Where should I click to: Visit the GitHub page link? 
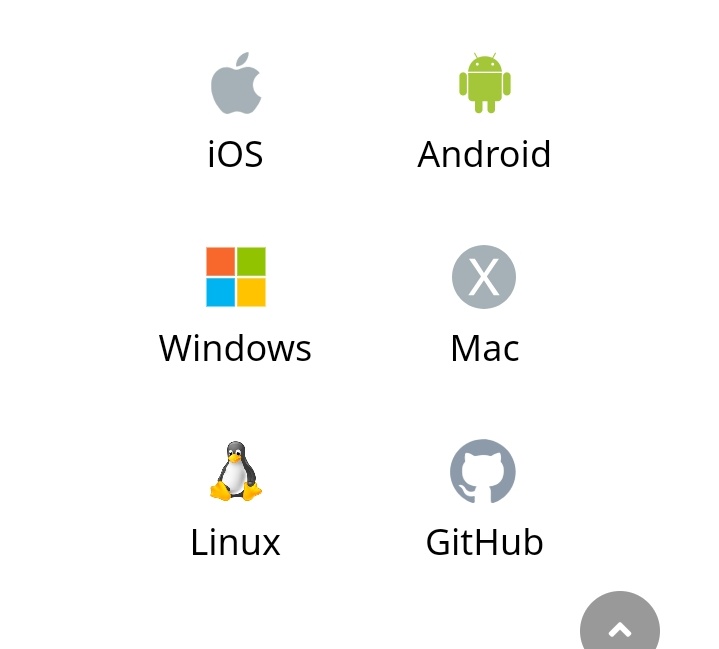484,499
